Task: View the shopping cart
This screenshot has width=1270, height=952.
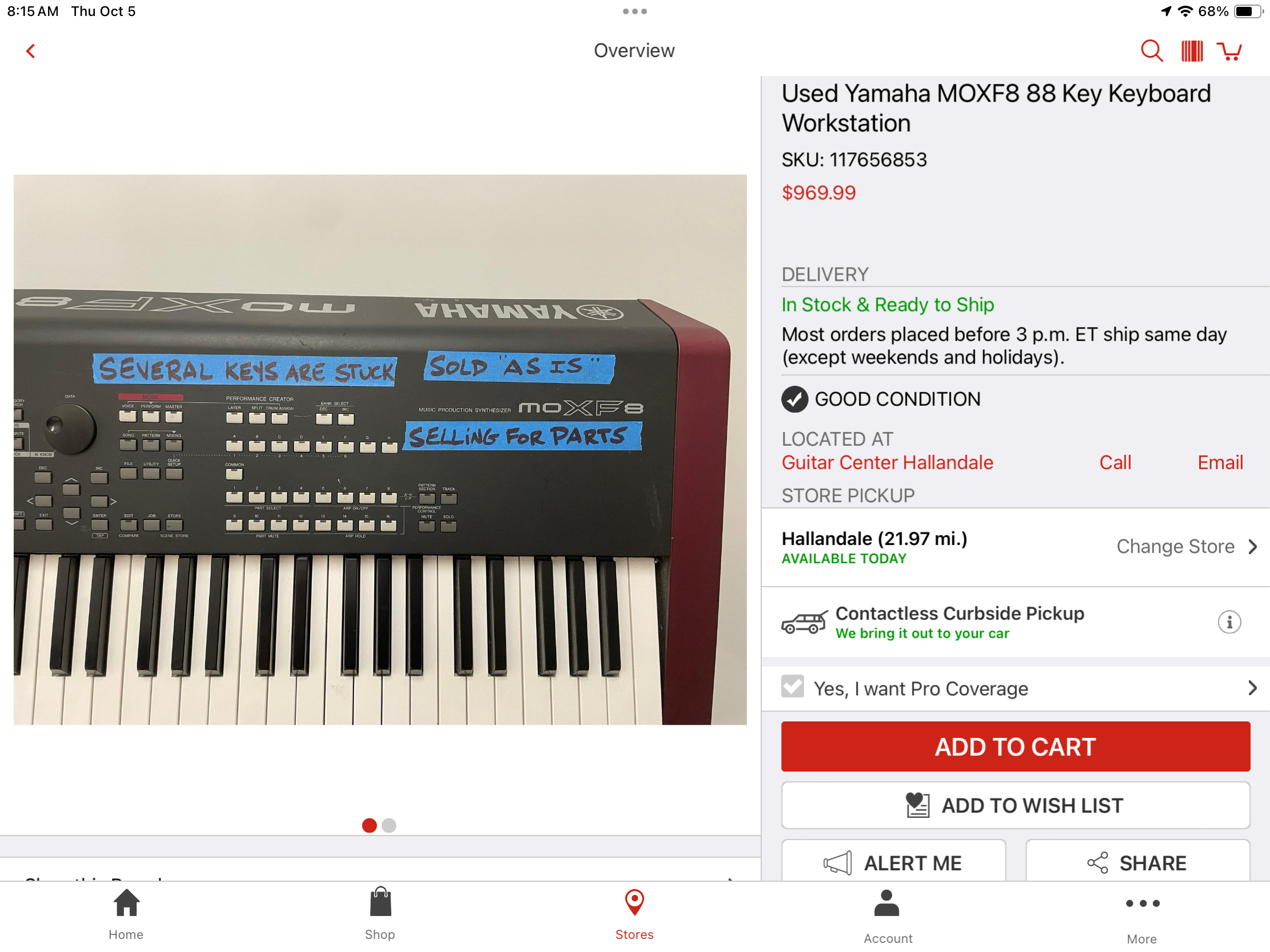Action: pyautogui.click(x=1229, y=51)
